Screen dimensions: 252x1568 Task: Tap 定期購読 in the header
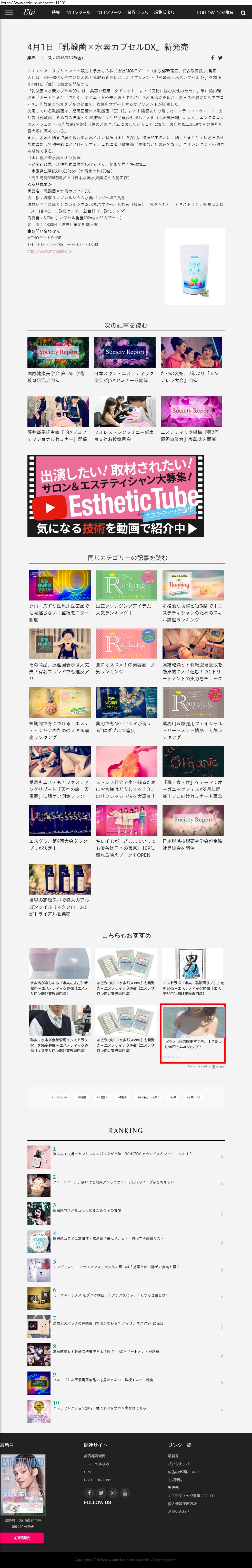[x=225, y=12]
